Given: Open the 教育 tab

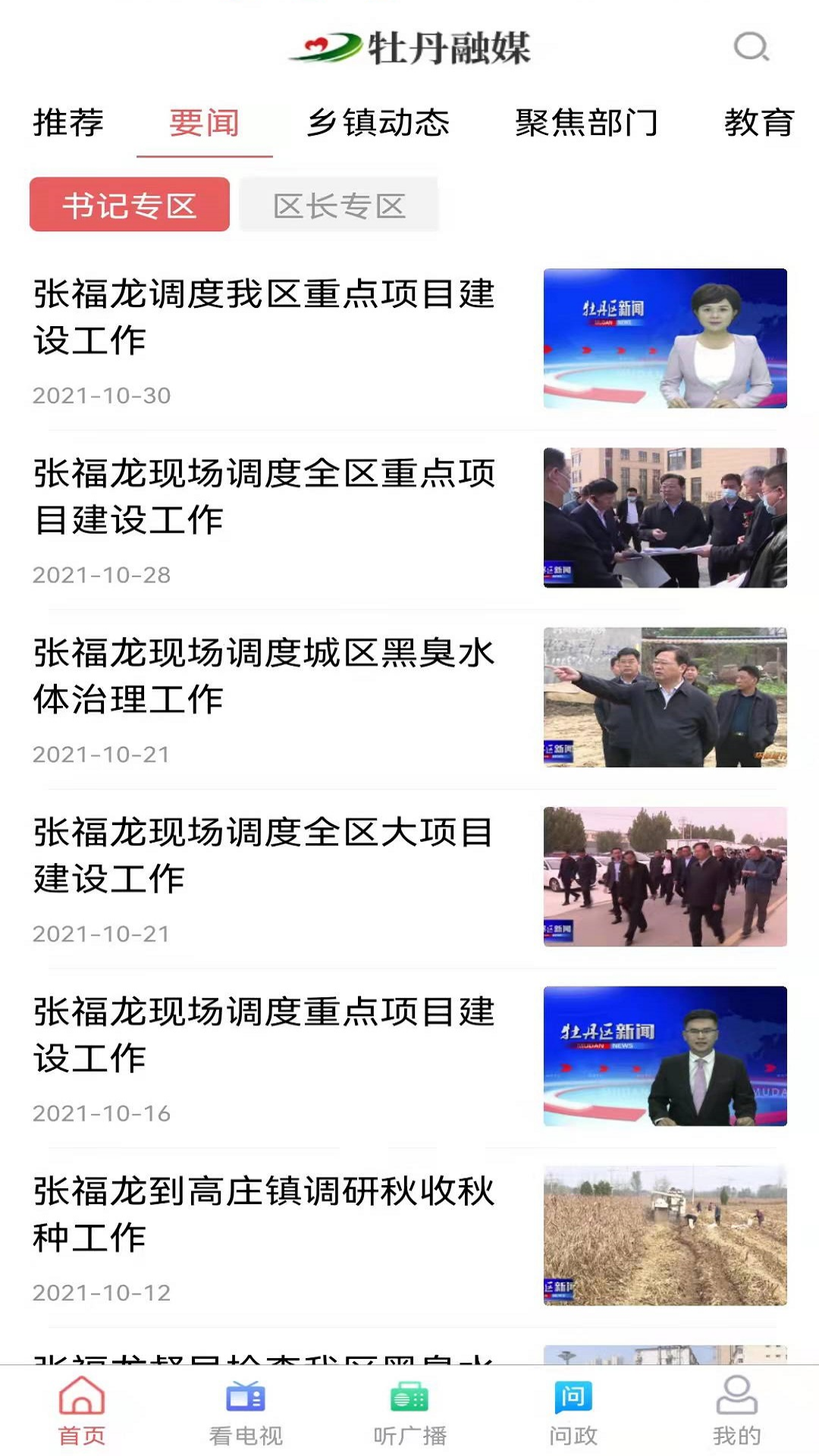Looking at the screenshot, I should 760,124.
